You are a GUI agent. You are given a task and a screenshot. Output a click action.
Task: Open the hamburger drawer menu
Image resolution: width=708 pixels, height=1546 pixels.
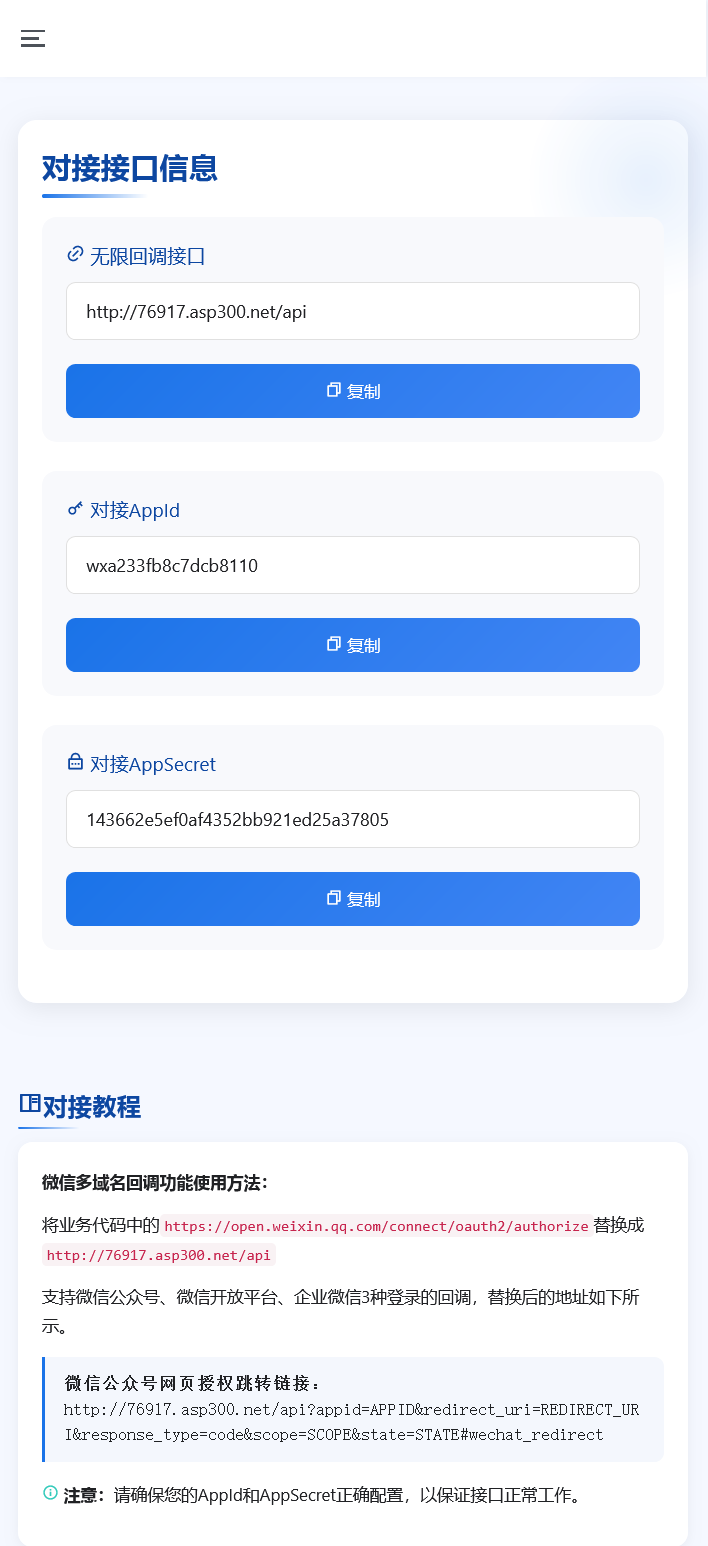(33, 39)
